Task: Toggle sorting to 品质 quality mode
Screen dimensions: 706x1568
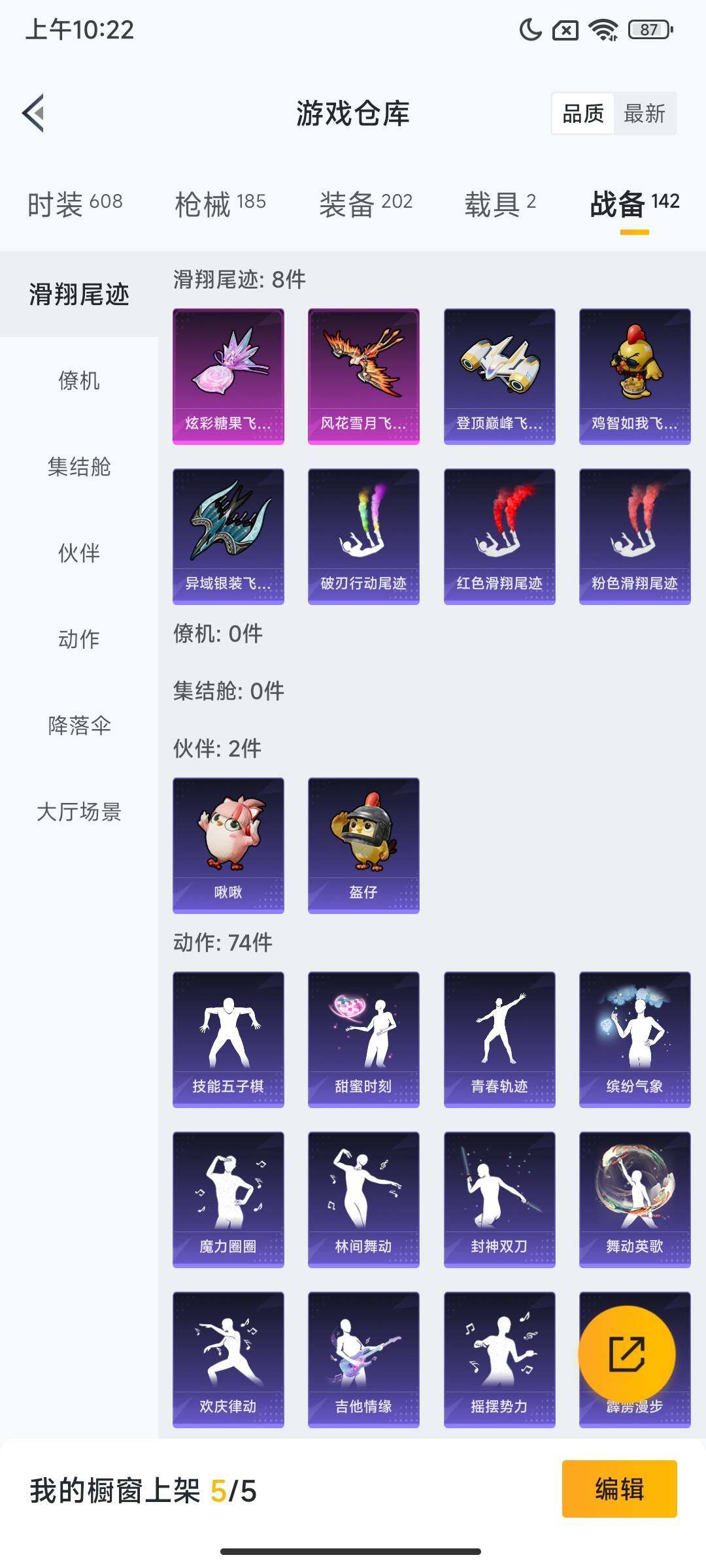Action: tap(584, 114)
